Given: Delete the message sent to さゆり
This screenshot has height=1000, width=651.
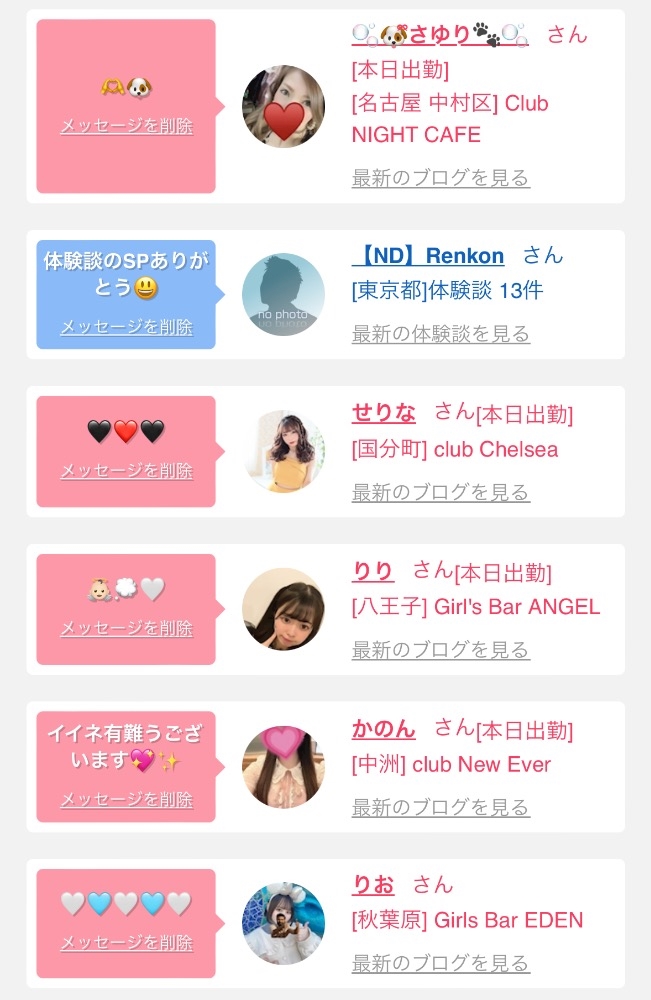Looking at the screenshot, I should [126, 126].
